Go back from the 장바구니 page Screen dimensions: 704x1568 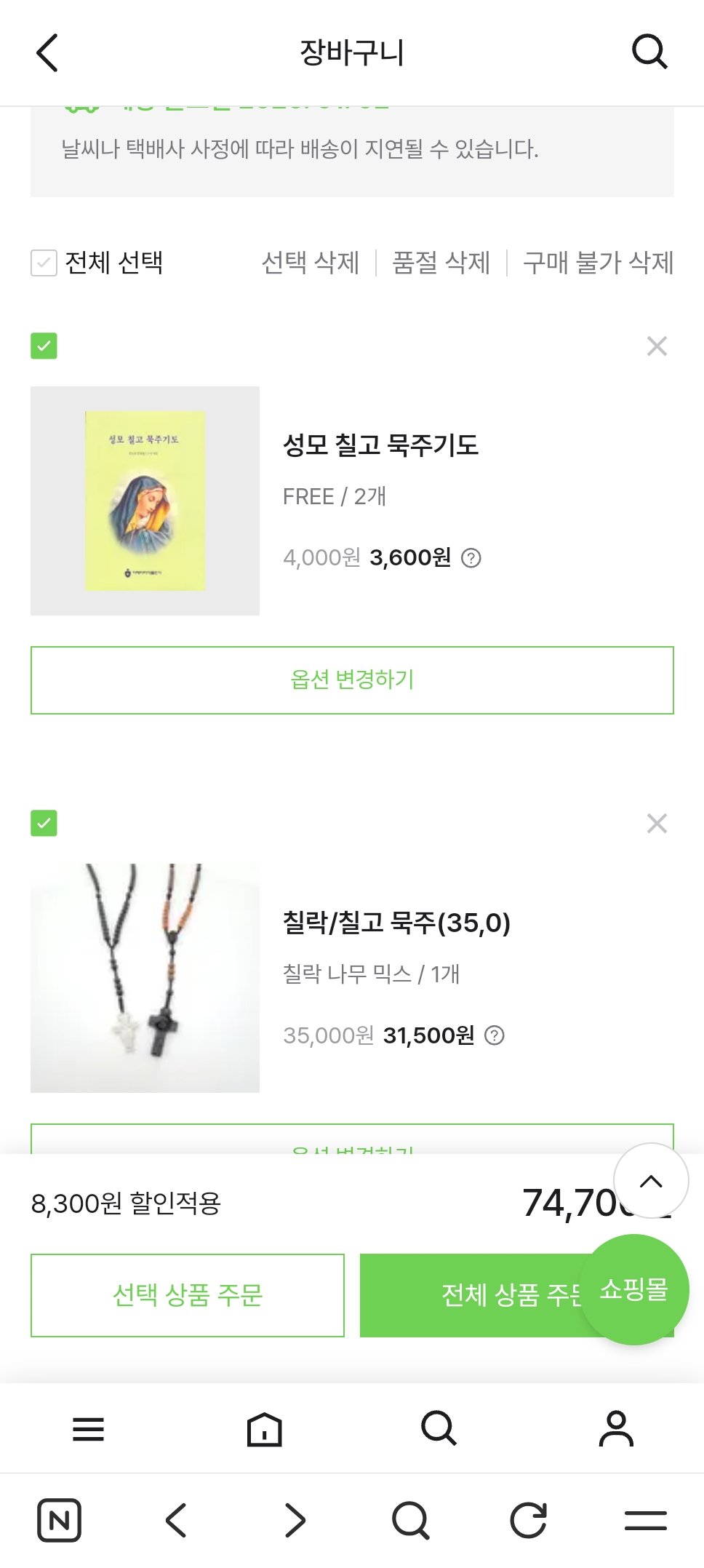tap(47, 53)
